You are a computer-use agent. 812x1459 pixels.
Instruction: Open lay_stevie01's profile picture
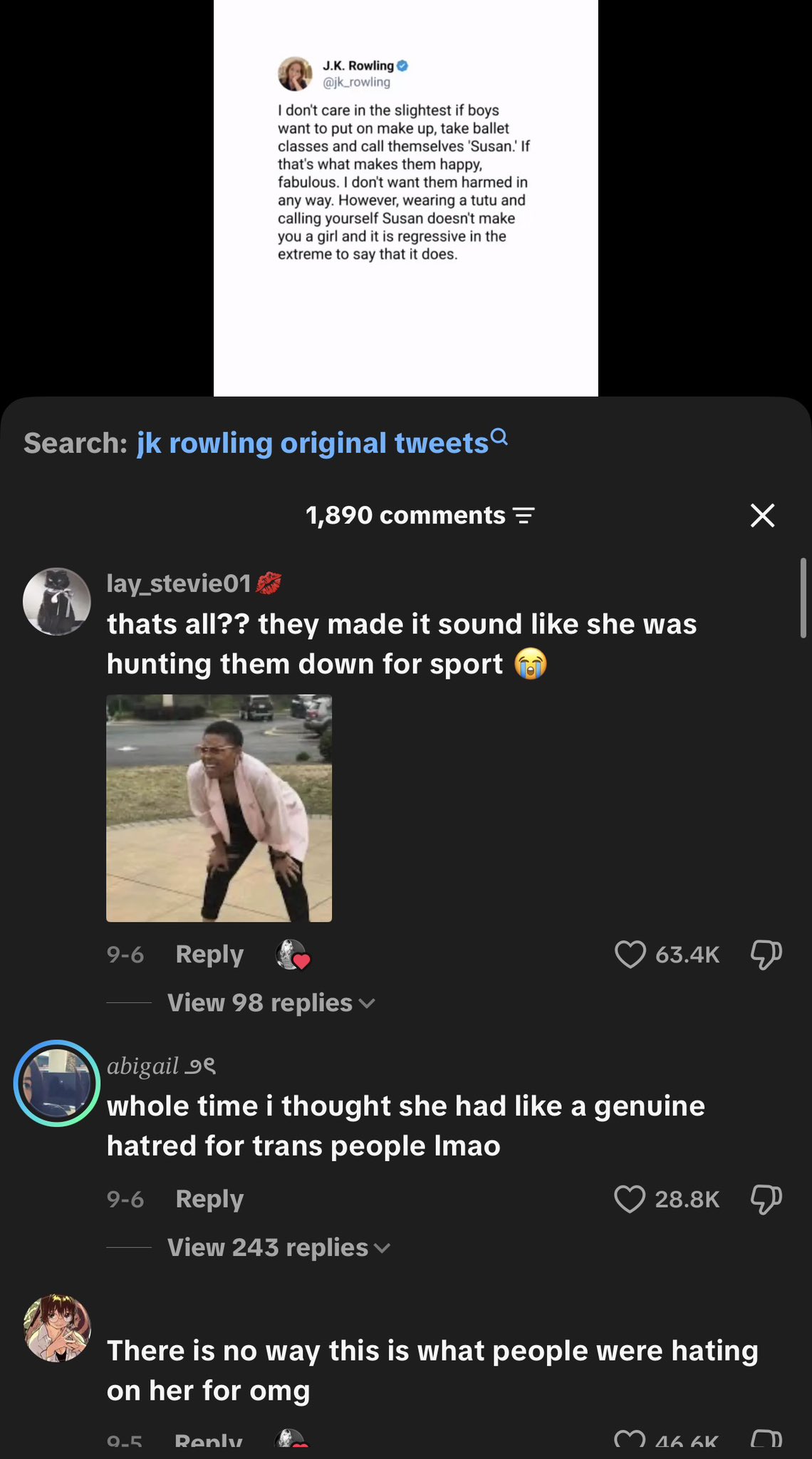57,601
